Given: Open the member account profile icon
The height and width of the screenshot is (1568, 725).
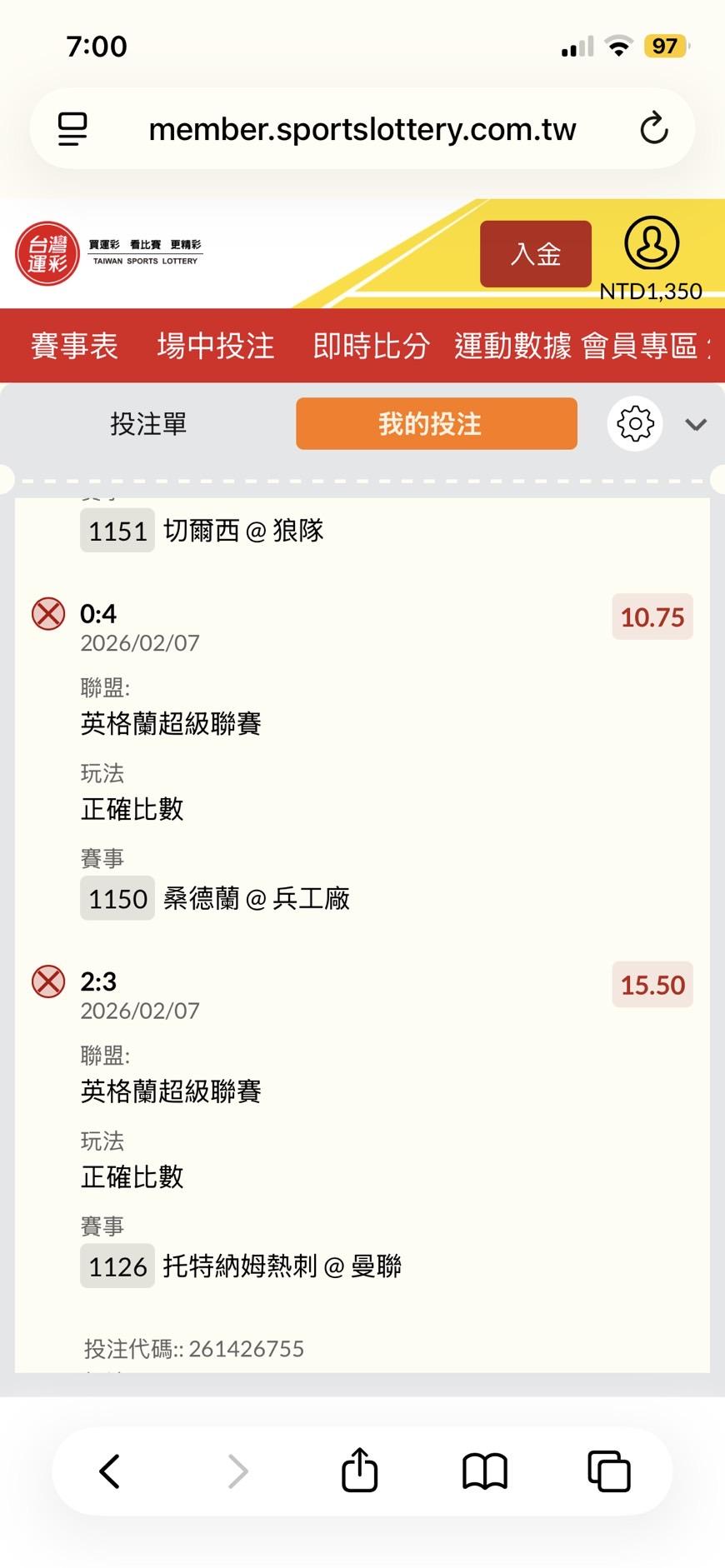Looking at the screenshot, I should [x=651, y=243].
